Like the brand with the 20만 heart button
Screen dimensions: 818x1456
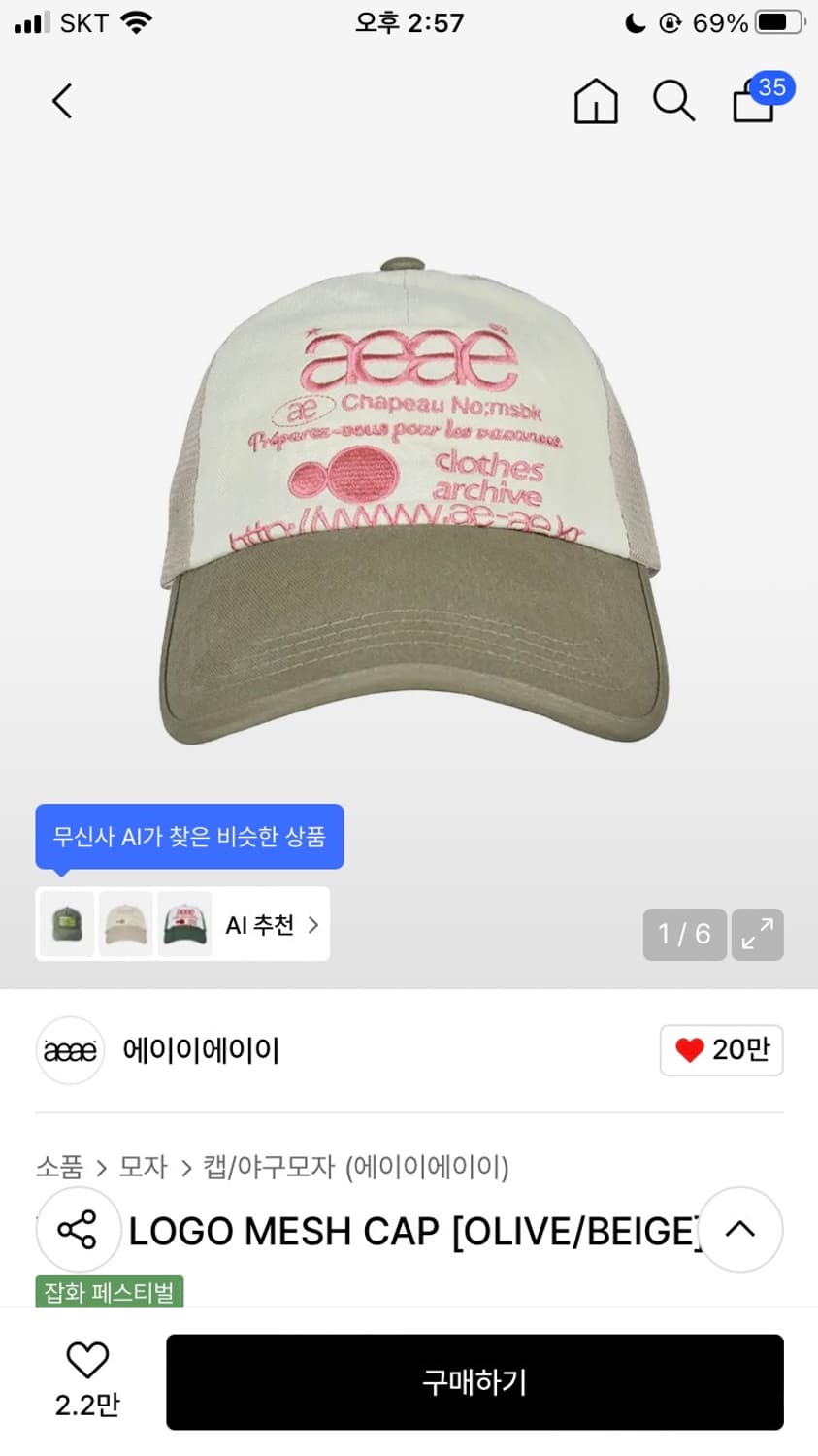pos(721,1049)
